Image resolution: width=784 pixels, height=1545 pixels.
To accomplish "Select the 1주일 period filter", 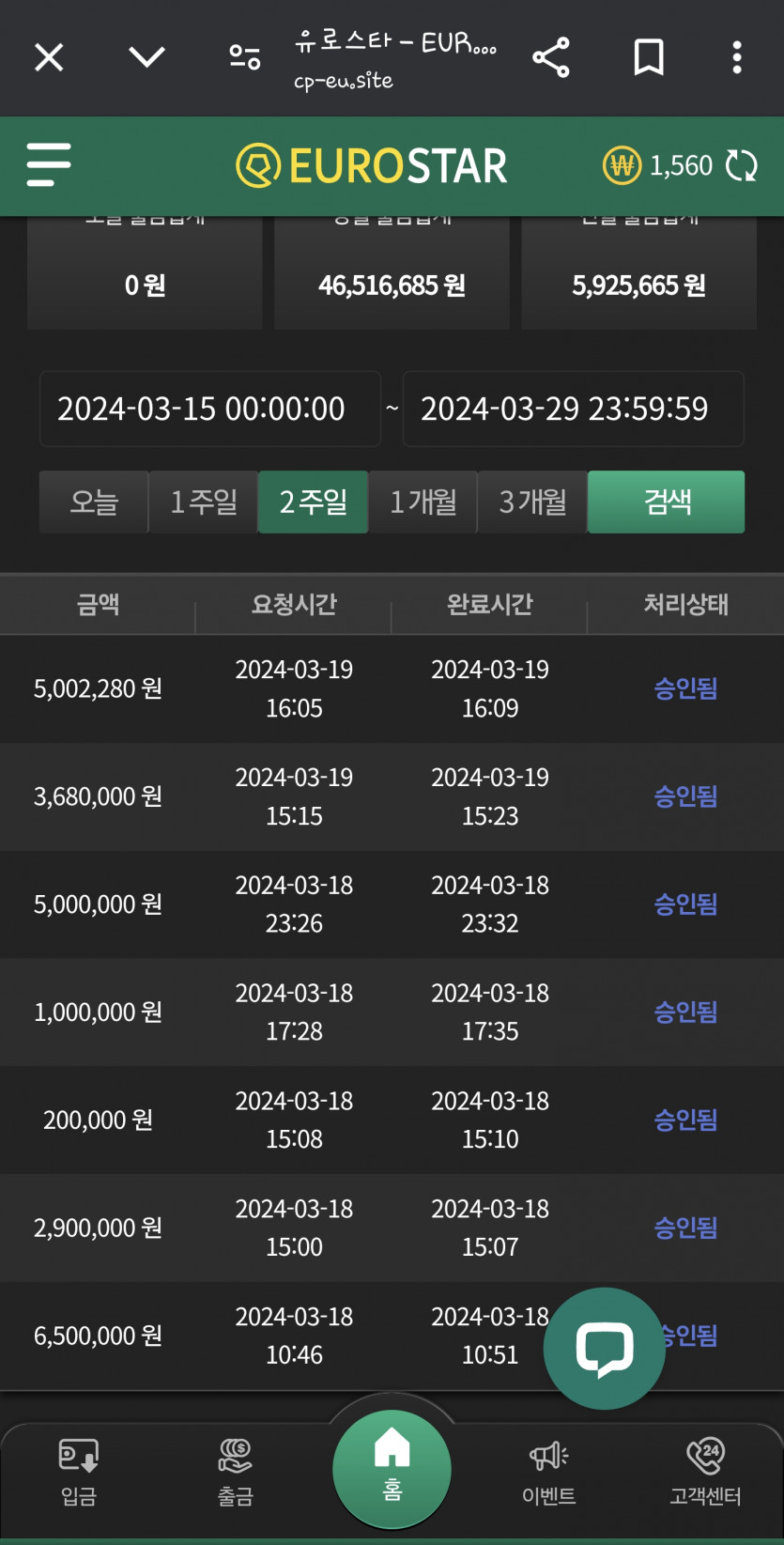I will [x=204, y=502].
